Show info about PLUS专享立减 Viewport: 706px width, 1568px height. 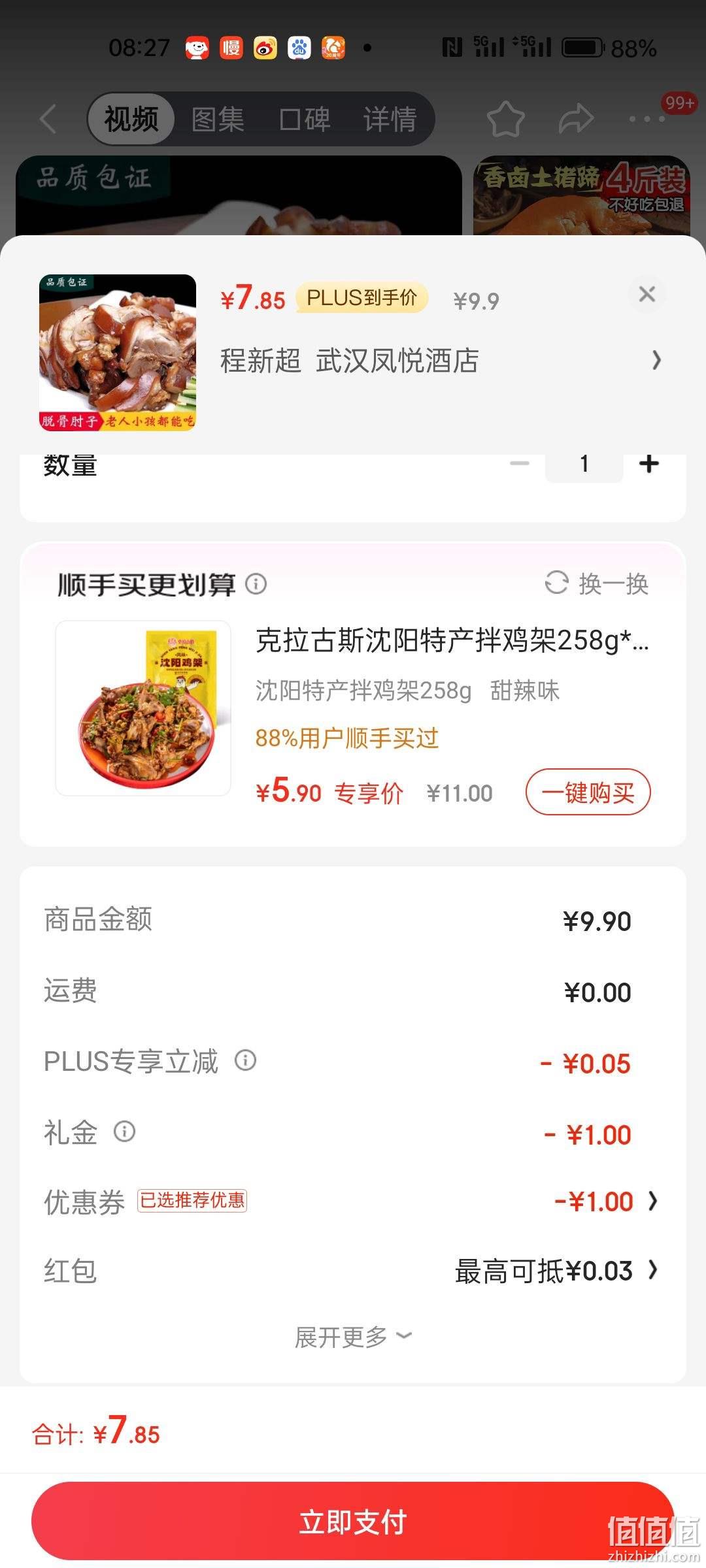(245, 1060)
